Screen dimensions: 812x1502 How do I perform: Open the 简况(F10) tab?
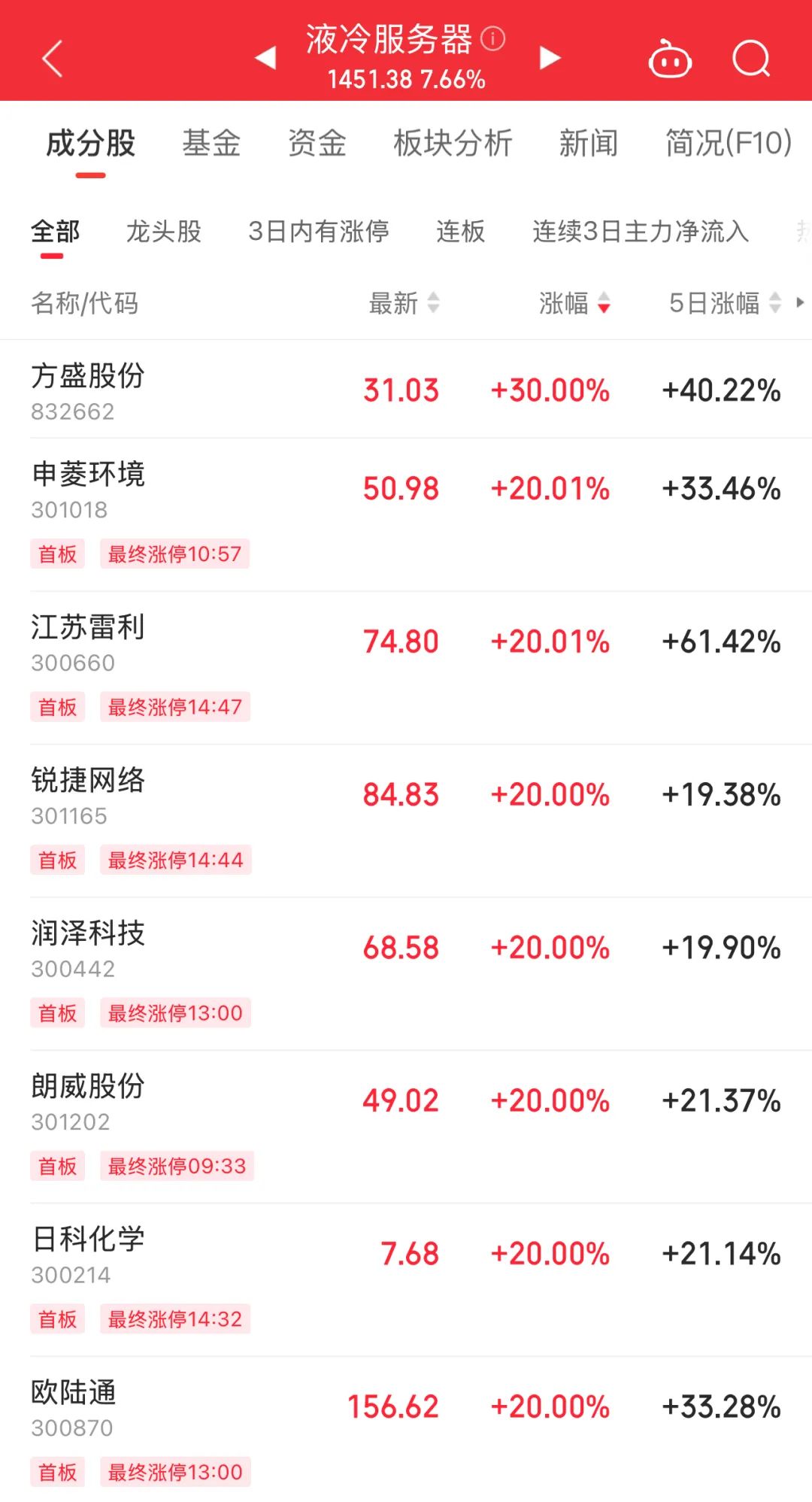click(729, 143)
